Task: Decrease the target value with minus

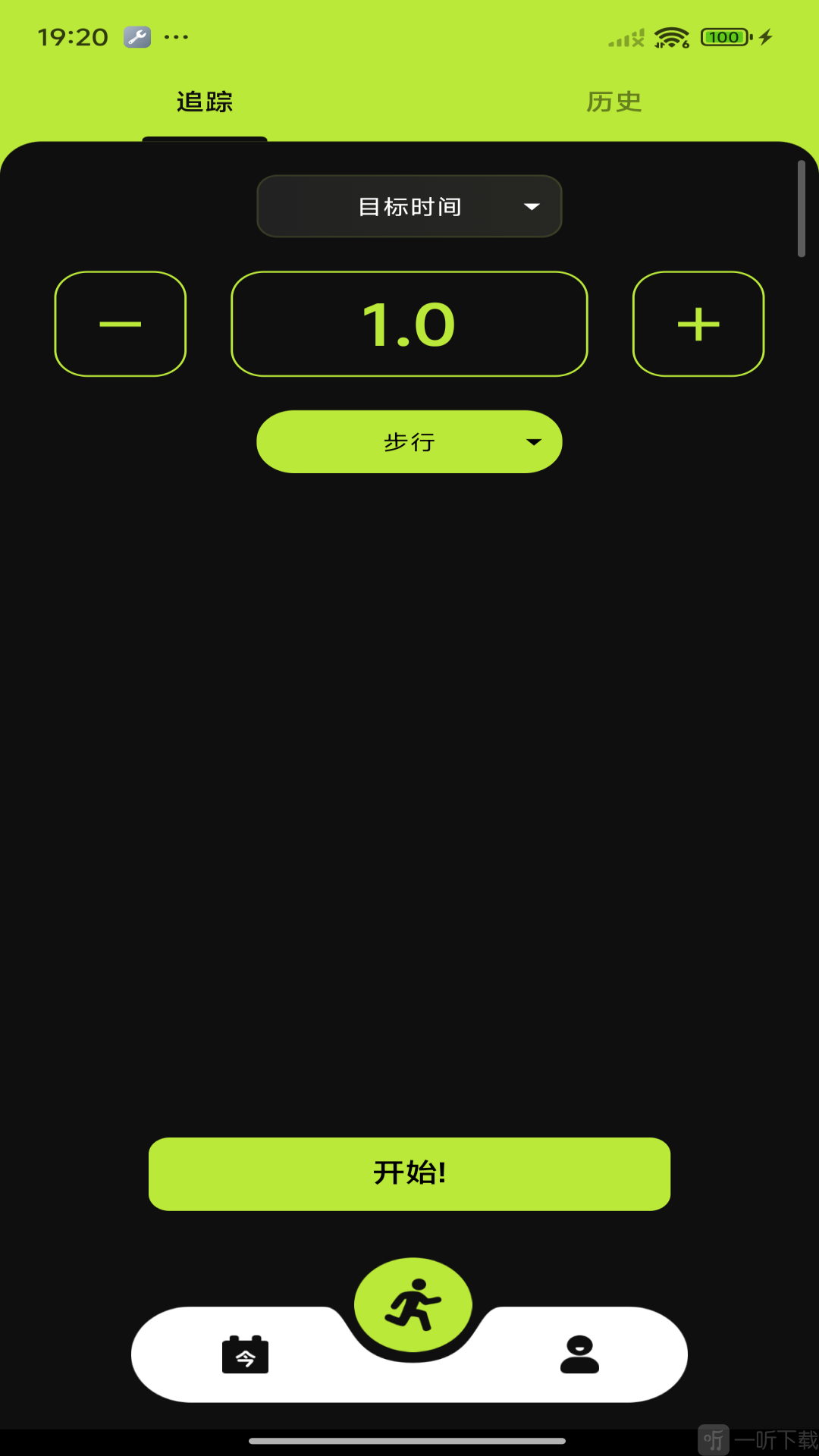Action: click(x=121, y=324)
